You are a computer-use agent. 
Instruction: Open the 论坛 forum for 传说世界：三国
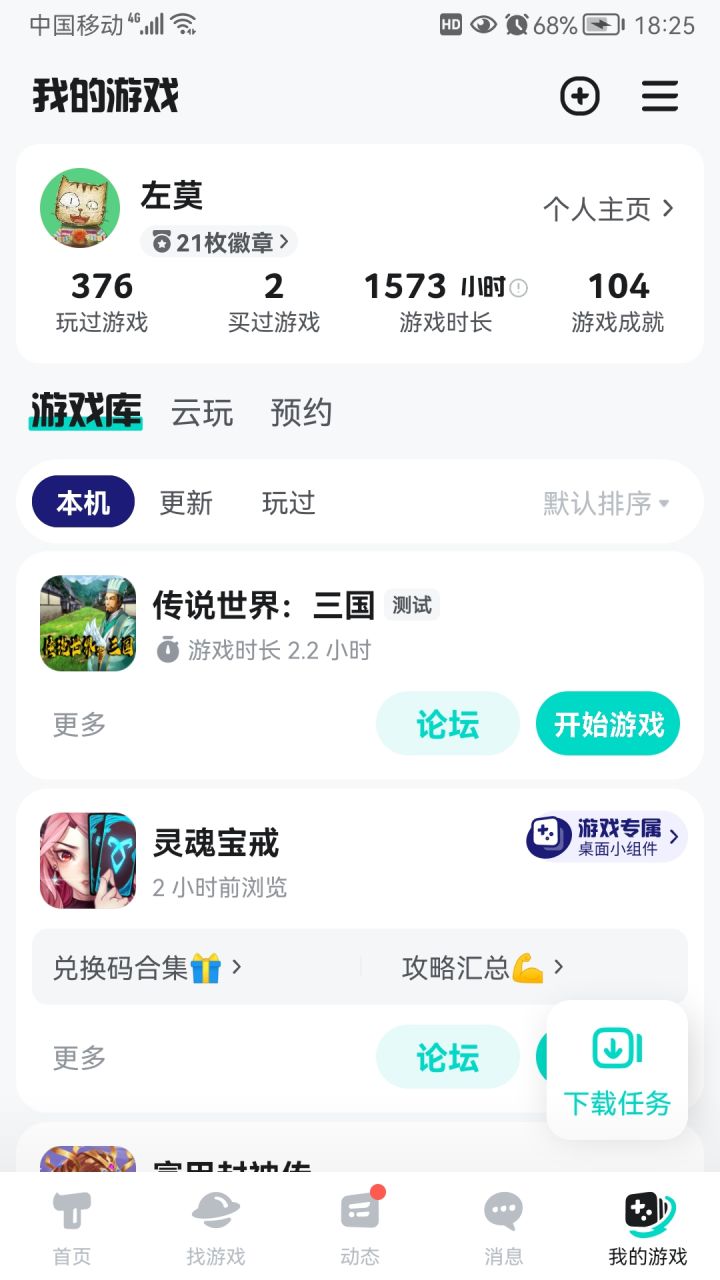(x=447, y=724)
